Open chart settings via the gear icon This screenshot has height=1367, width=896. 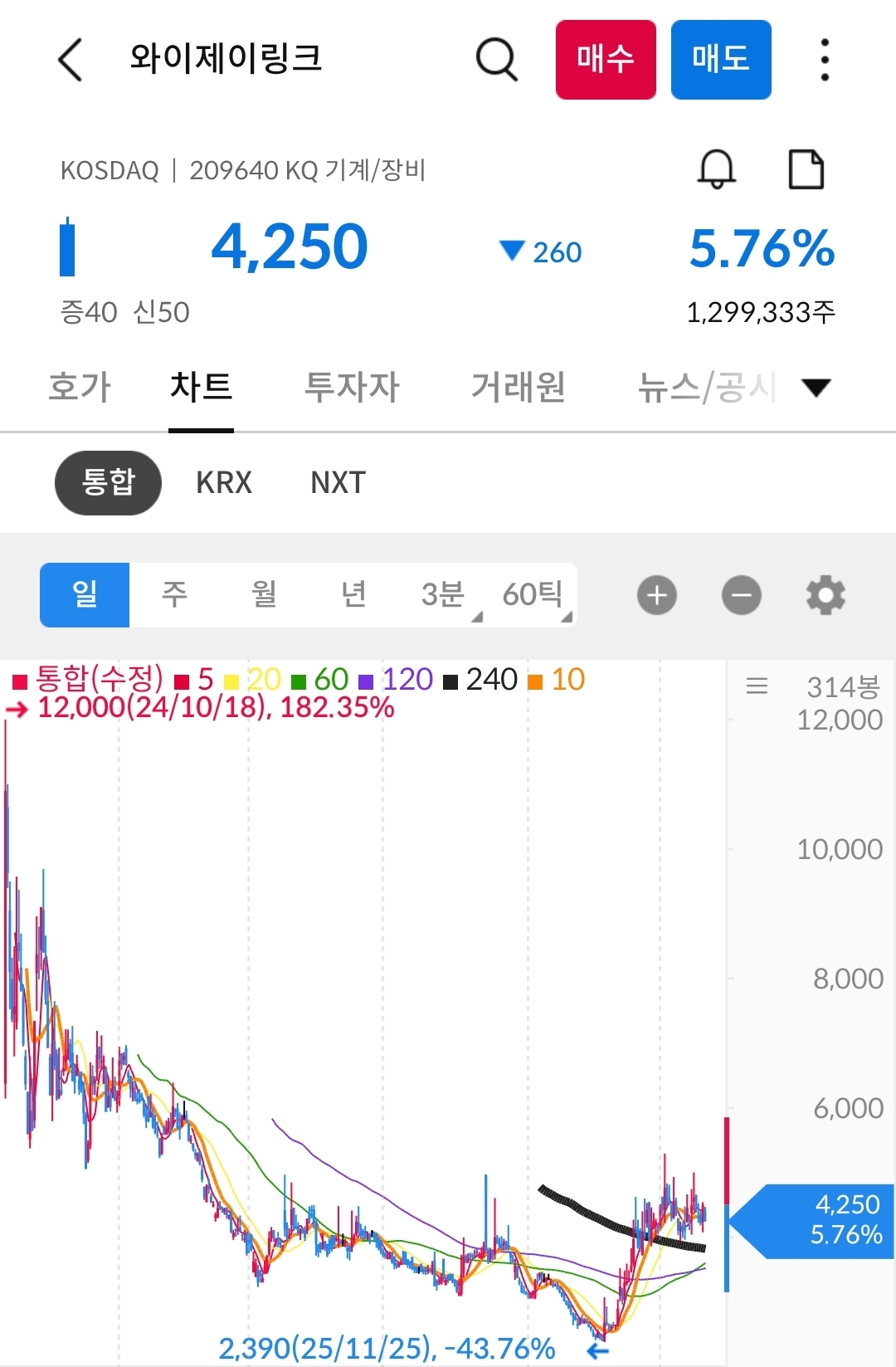point(825,594)
